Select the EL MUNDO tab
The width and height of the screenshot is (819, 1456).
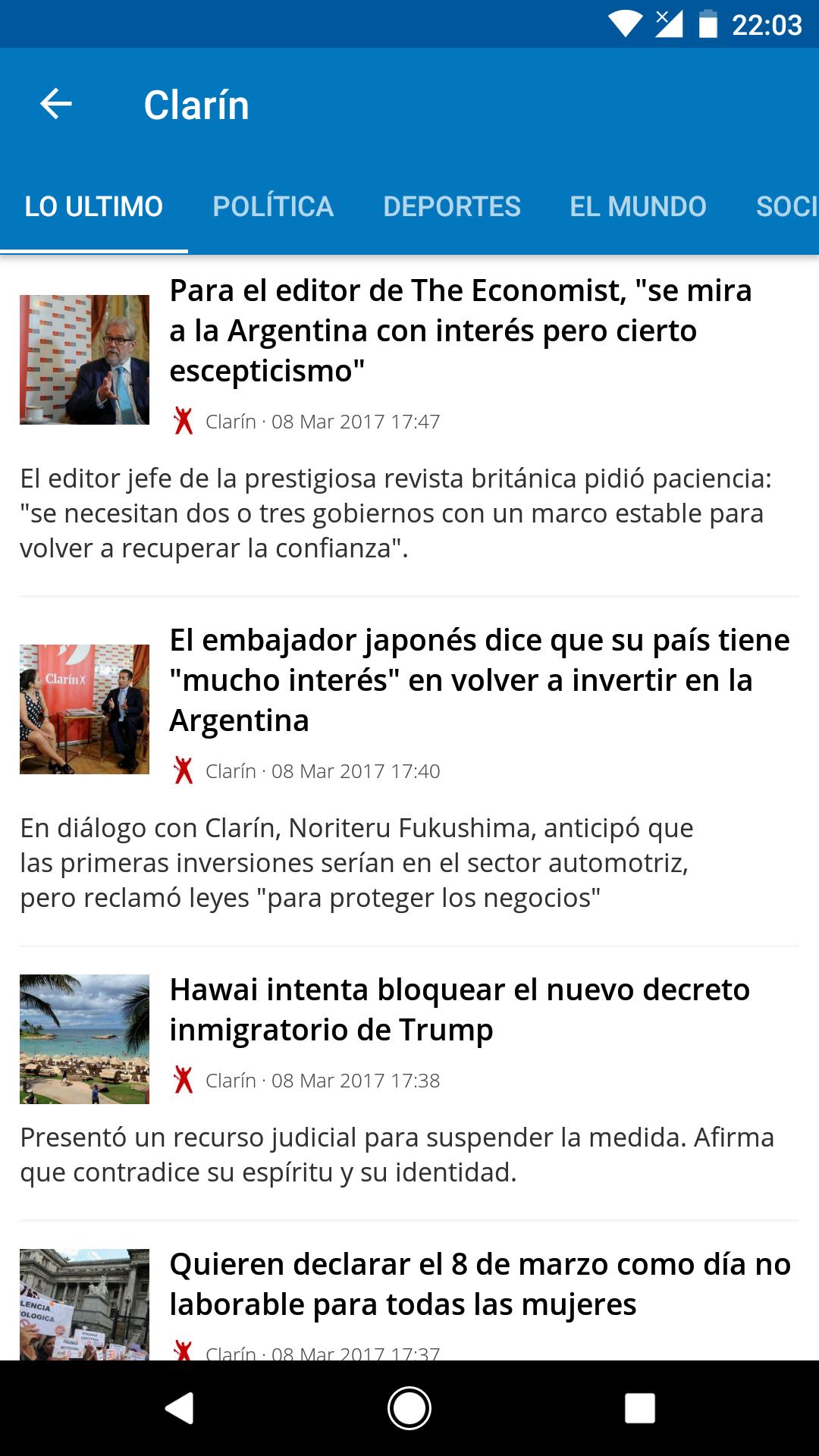pyautogui.click(x=639, y=206)
